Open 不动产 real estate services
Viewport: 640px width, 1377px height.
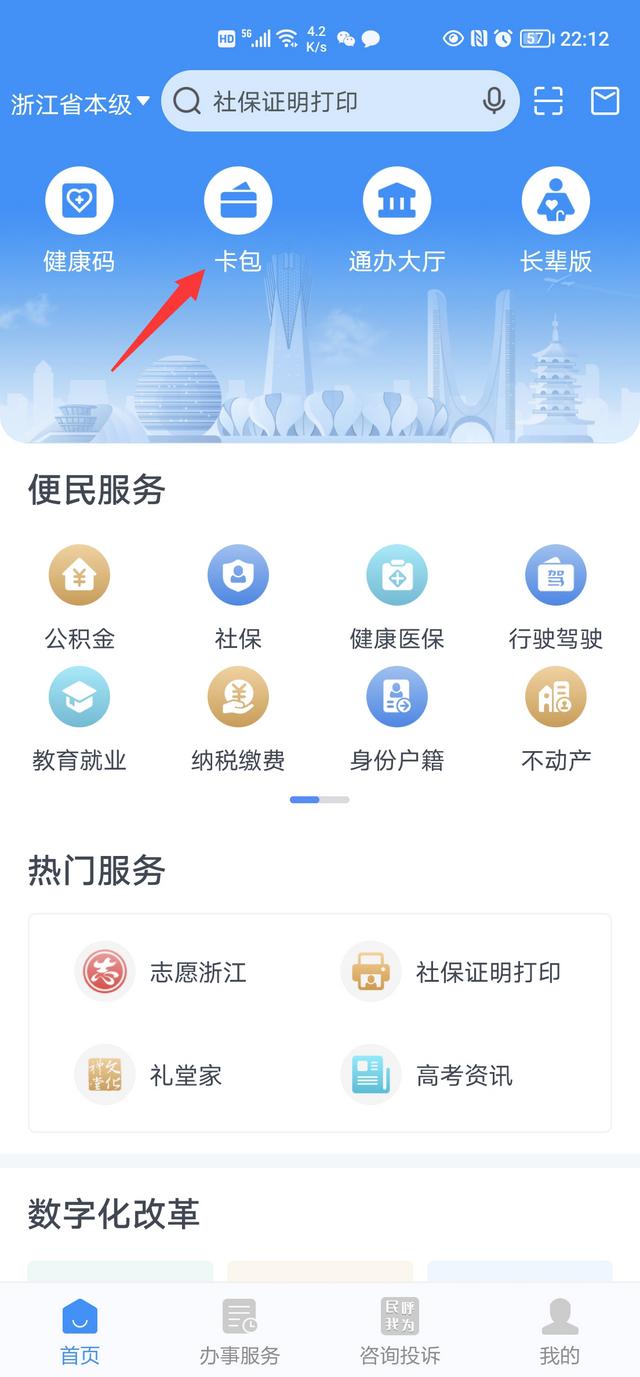tap(556, 717)
